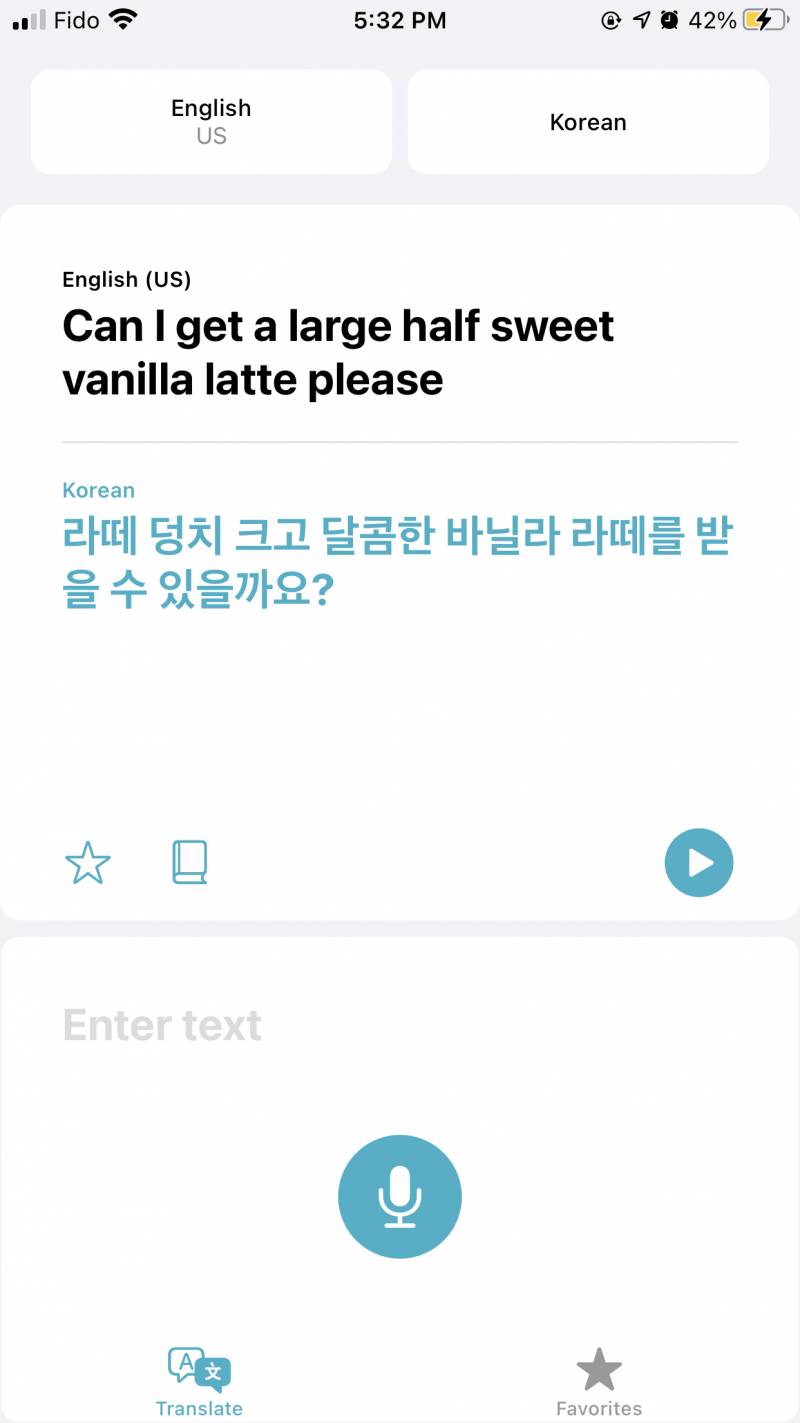Tap the Korean label above the translation

98,490
